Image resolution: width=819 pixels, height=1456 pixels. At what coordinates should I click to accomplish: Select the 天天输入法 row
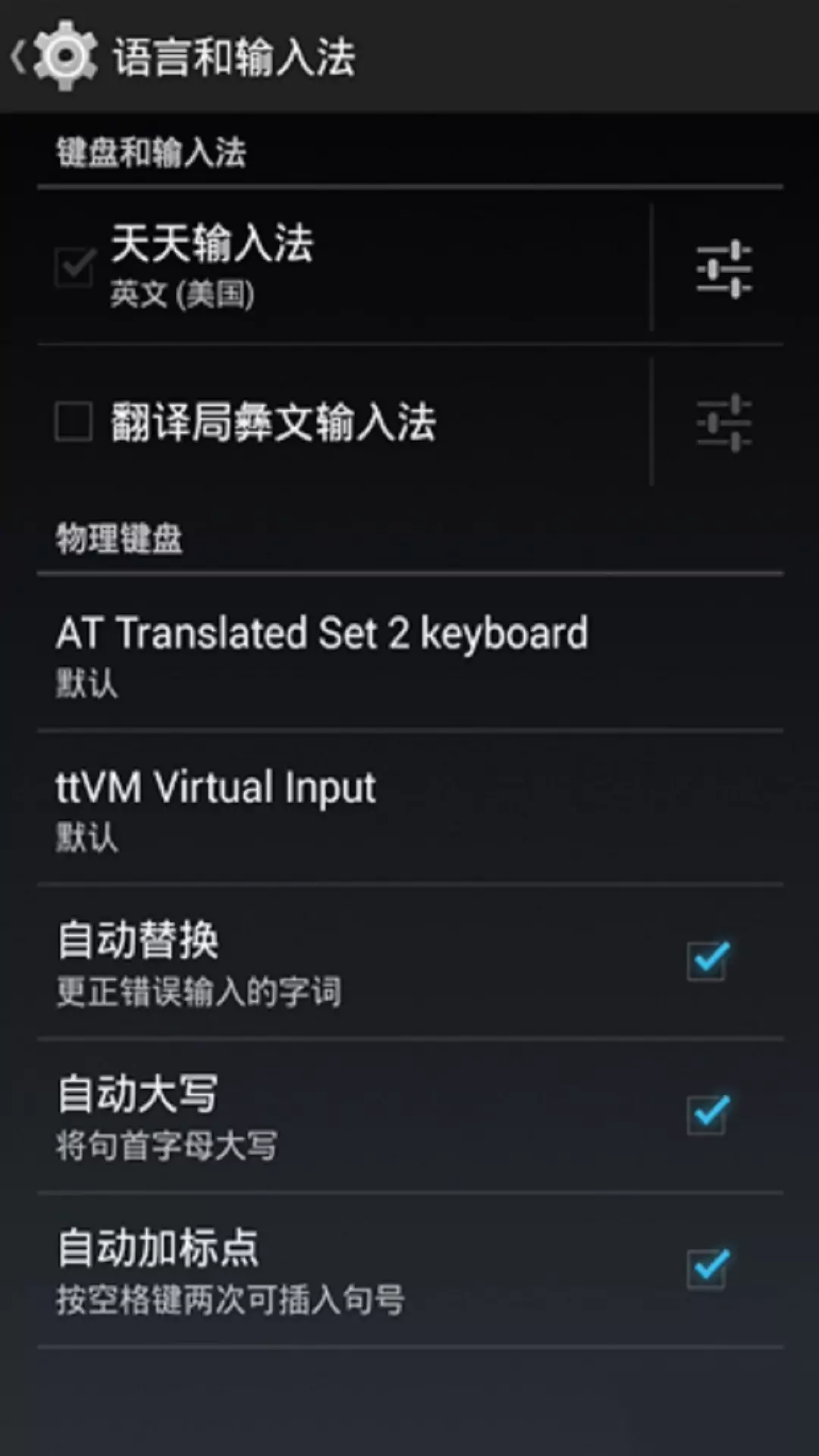click(341, 265)
